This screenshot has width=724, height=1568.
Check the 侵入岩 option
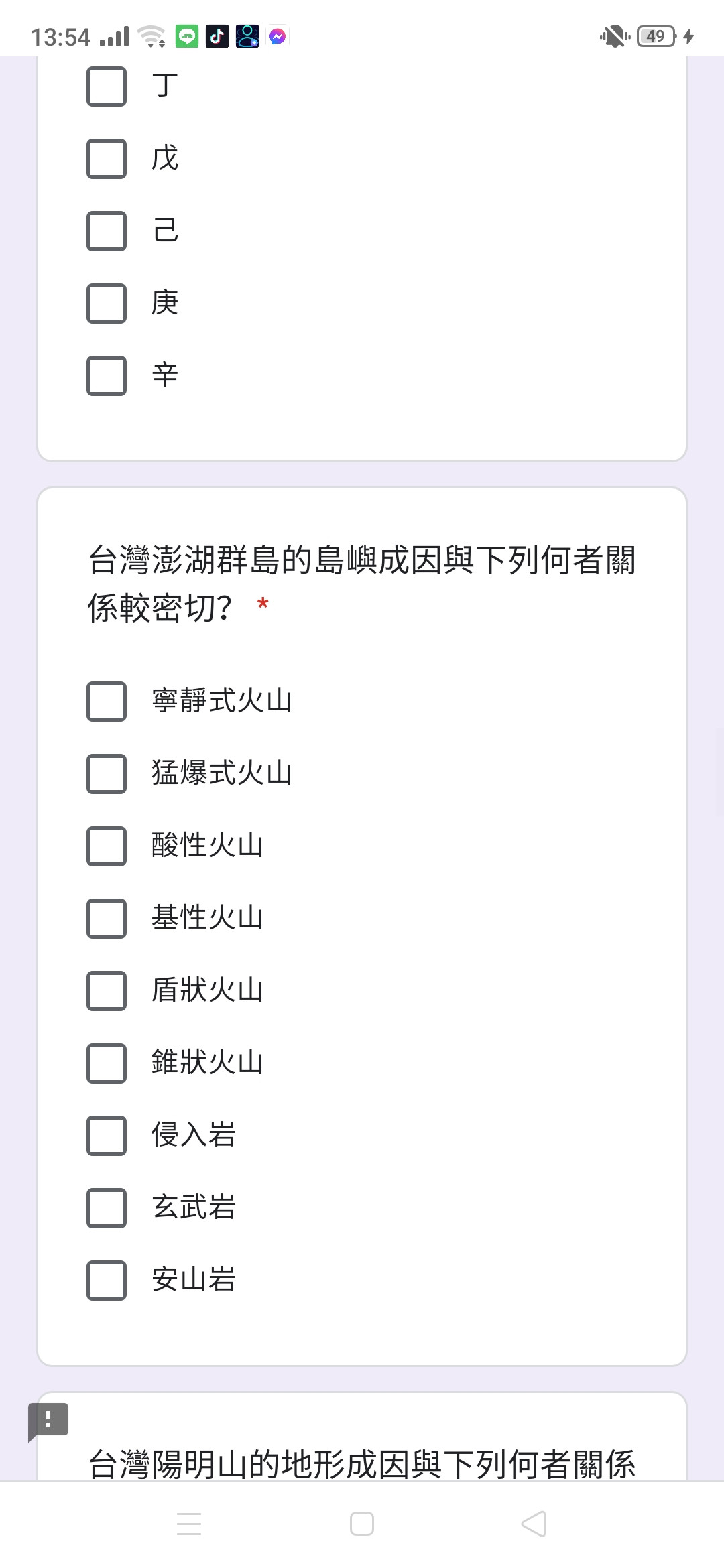click(x=107, y=1136)
